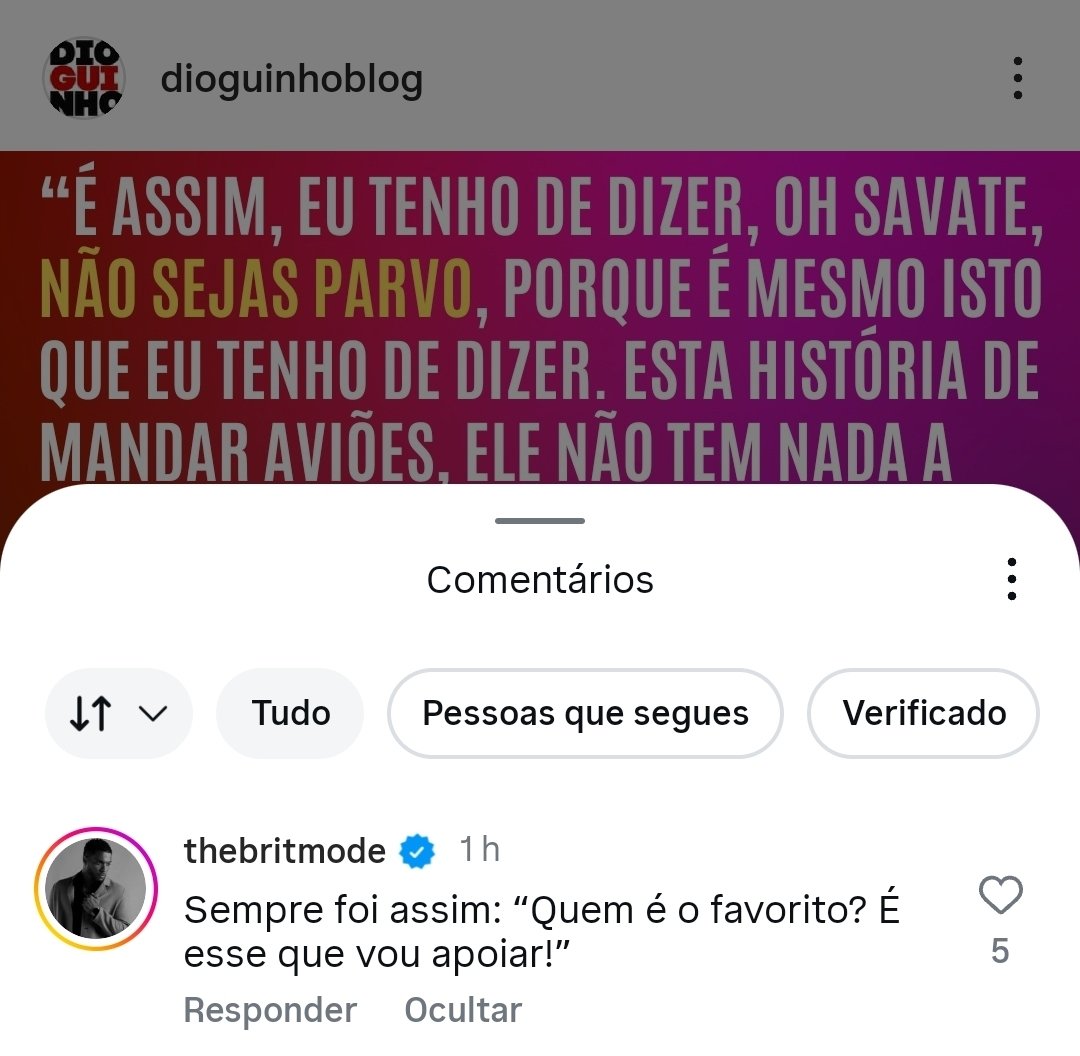The height and width of the screenshot is (1056, 1080).
Task: Open the comment sort order dropdown
Action: coord(118,713)
